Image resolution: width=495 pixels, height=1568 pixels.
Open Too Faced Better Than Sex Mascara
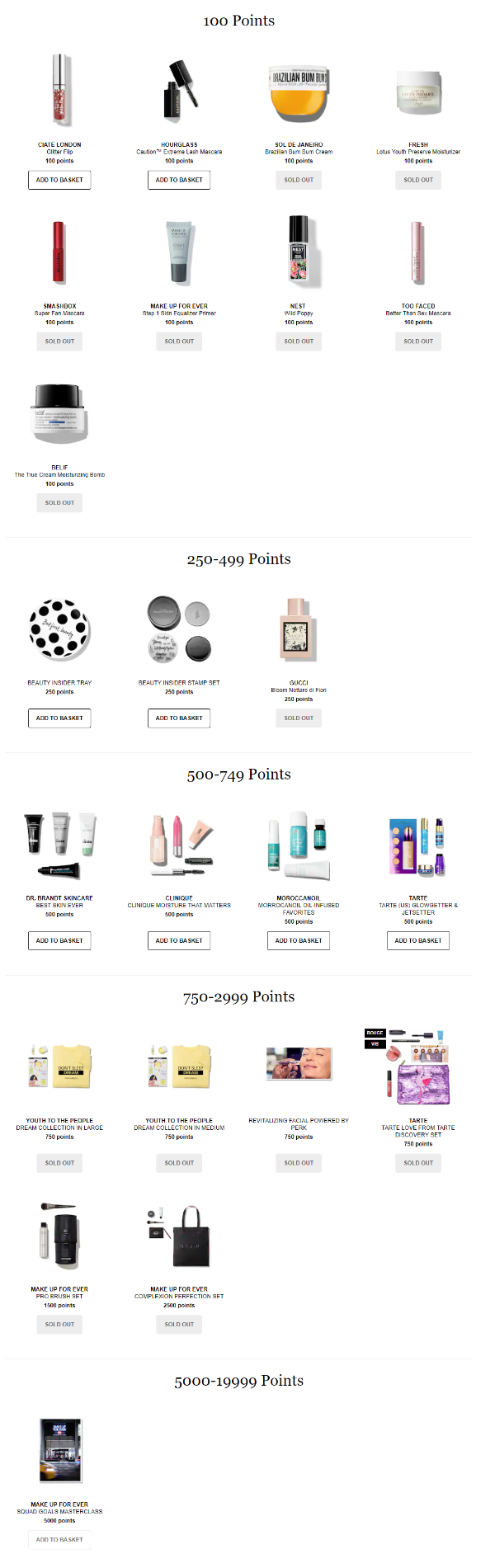pos(418,252)
